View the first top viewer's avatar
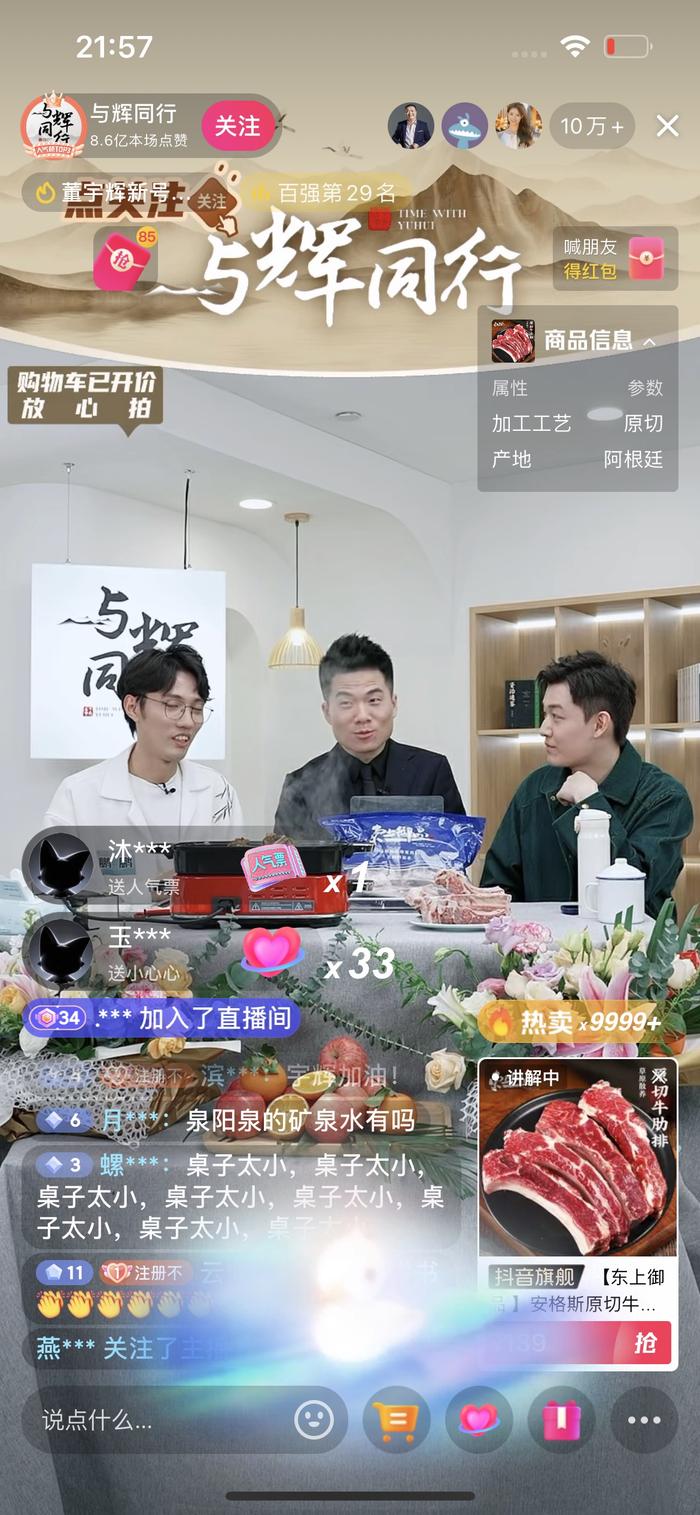The image size is (700, 1515). [411, 126]
